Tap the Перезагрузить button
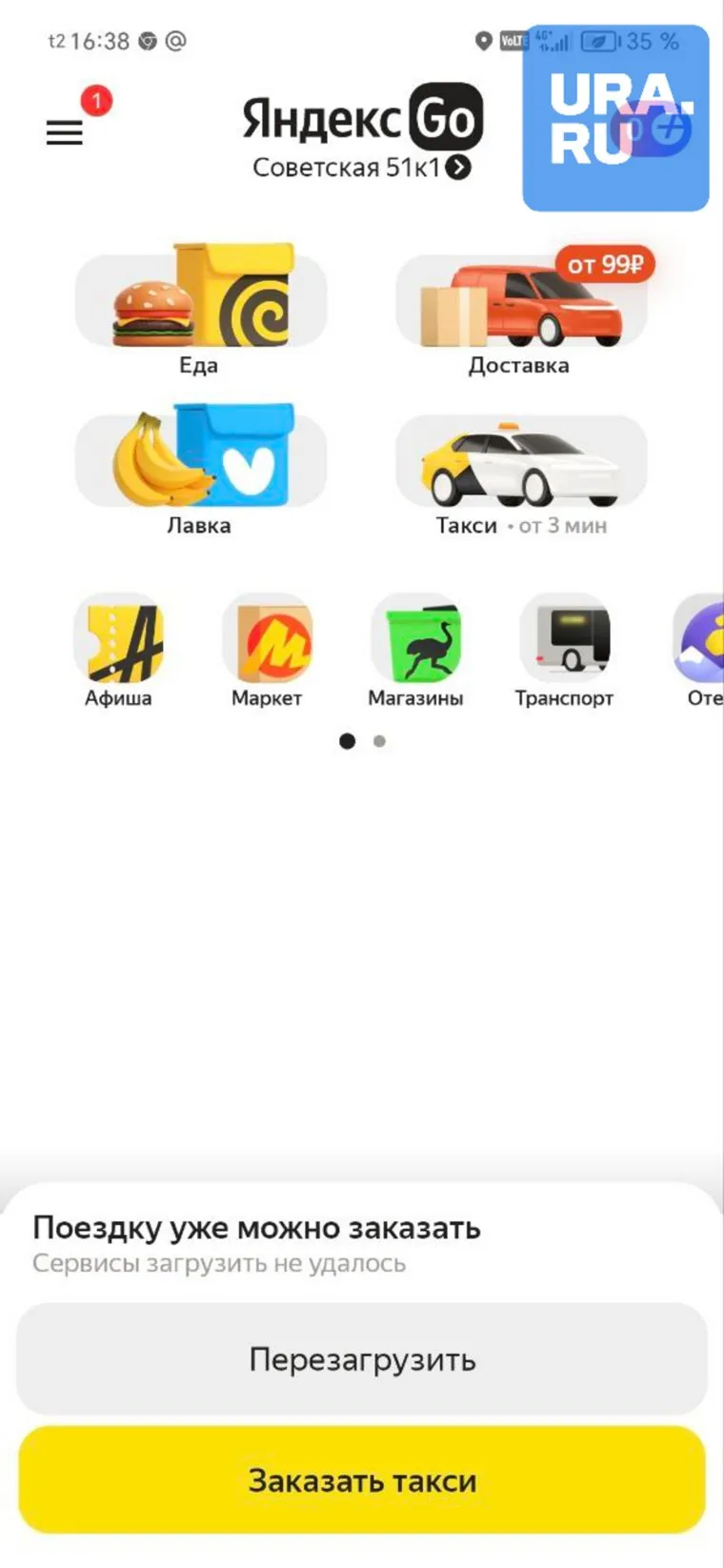 (362, 1358)
